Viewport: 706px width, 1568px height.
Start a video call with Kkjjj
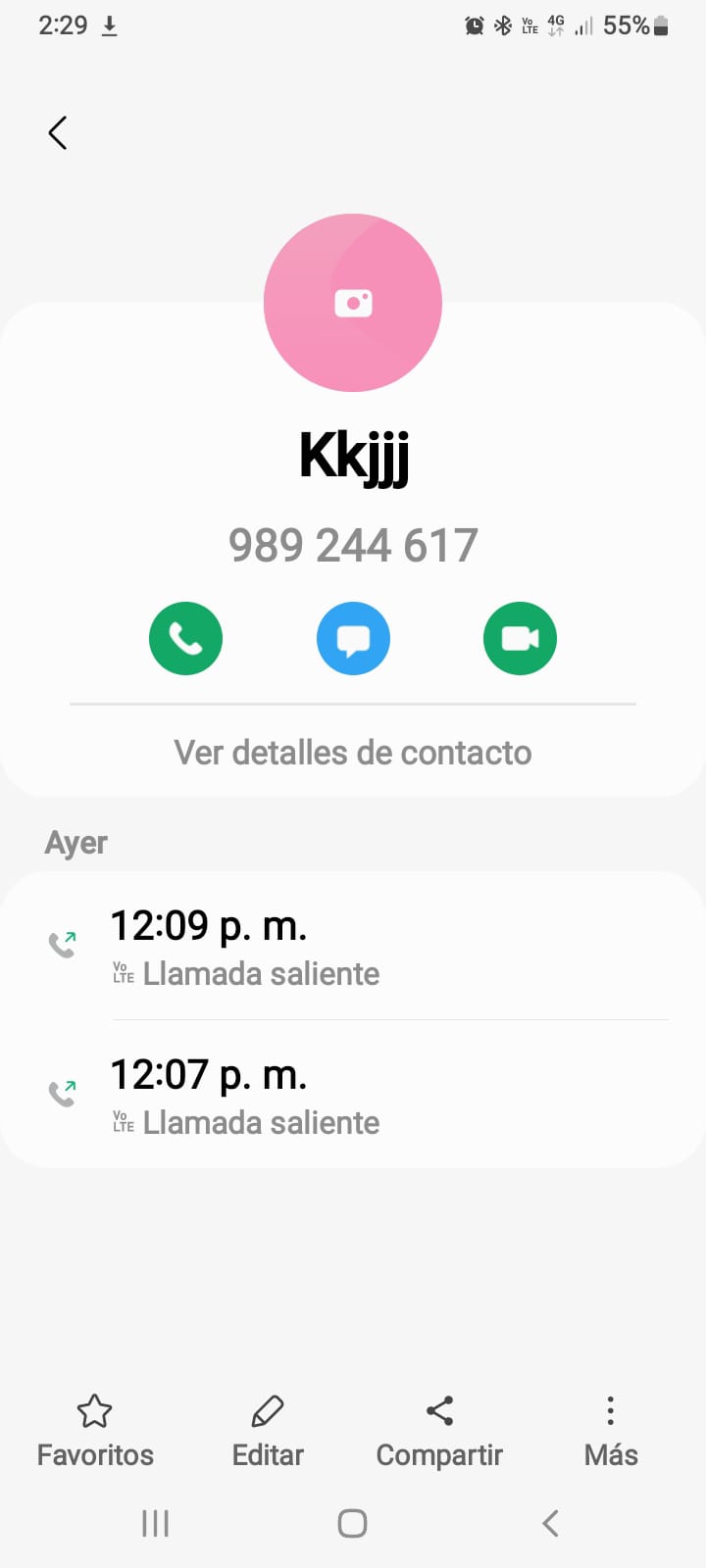pyautogui.click(x=520, y=638)
